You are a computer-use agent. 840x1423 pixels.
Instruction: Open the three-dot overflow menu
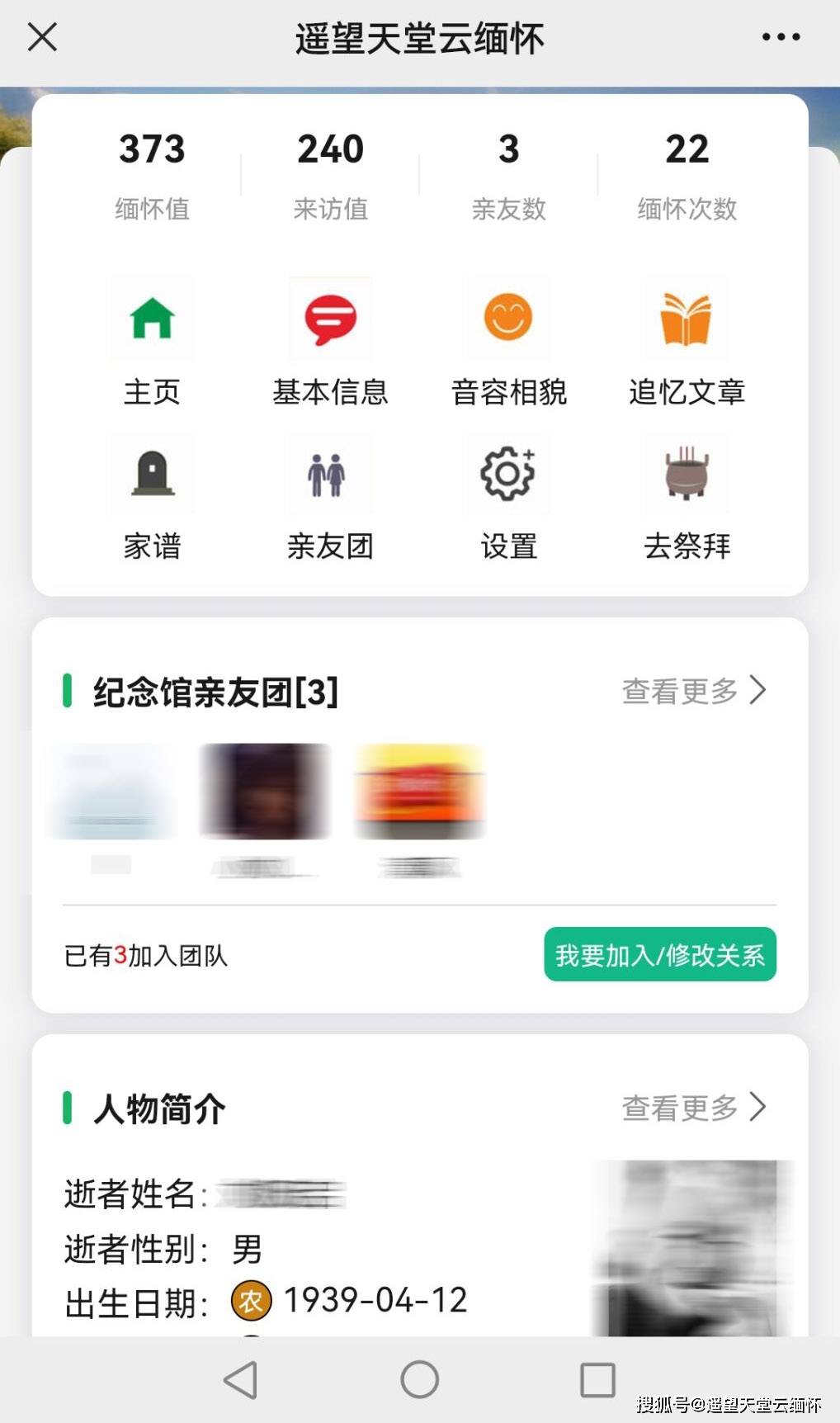[780, 37]
